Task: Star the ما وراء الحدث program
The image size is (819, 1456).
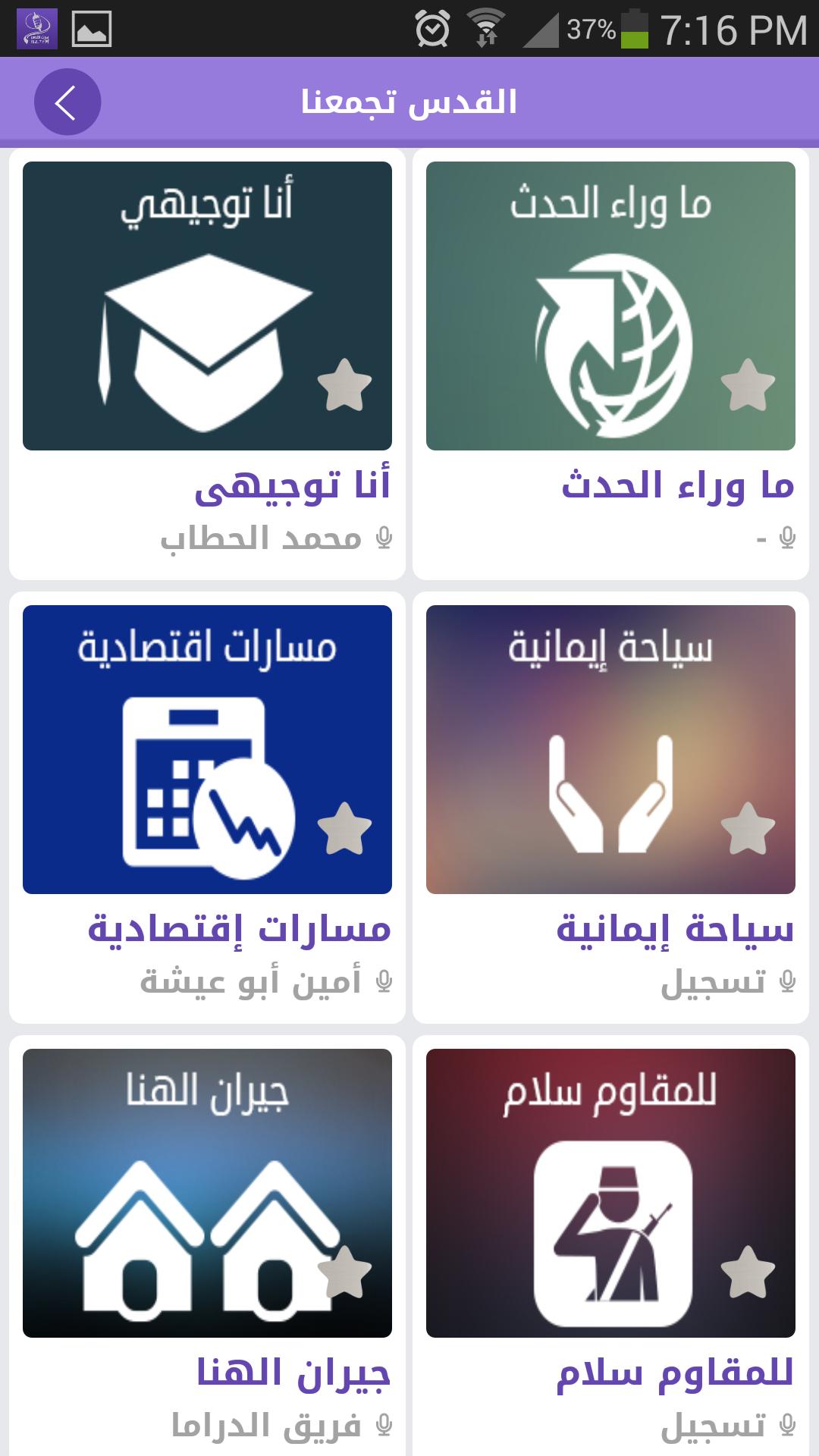Action: tap(748, 385)
